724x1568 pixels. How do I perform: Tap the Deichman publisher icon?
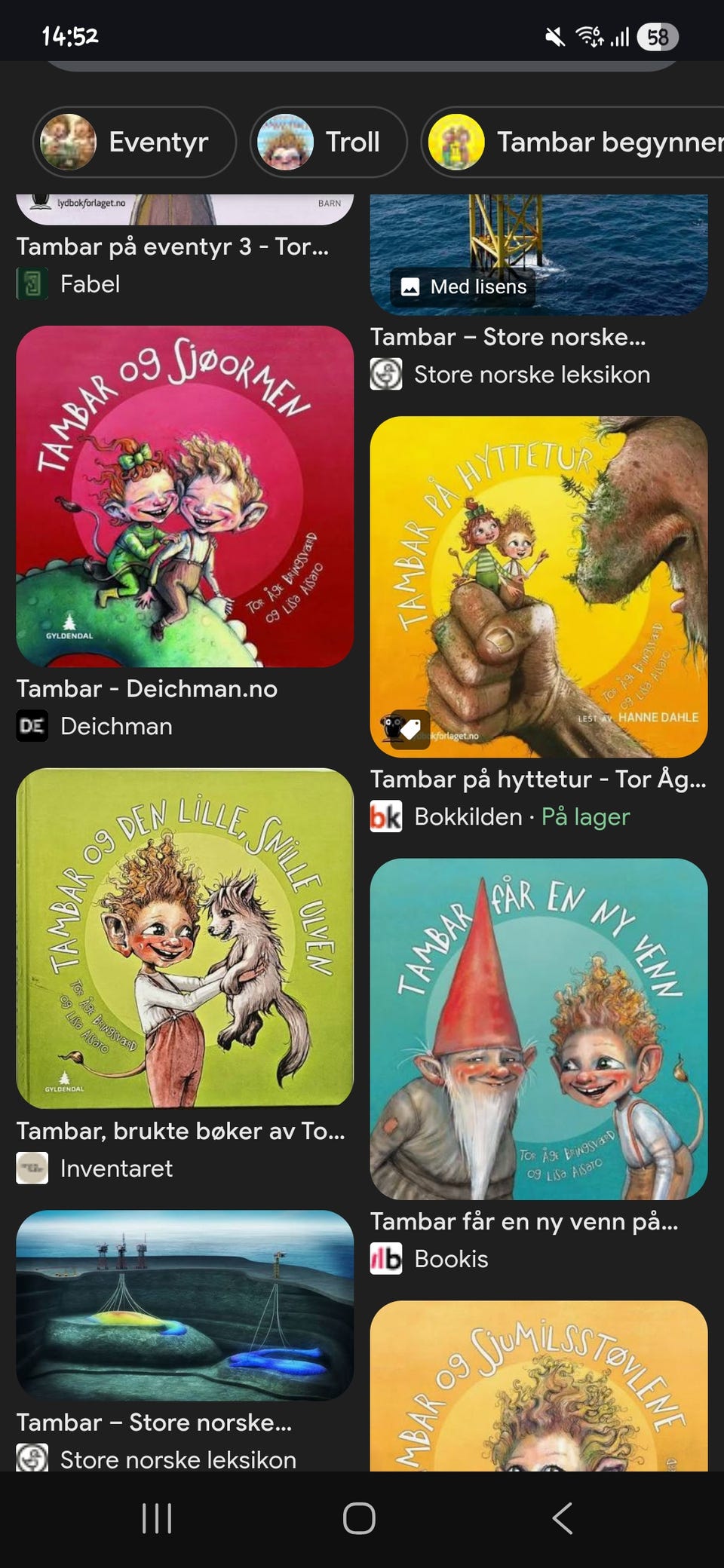pos(32,726)
